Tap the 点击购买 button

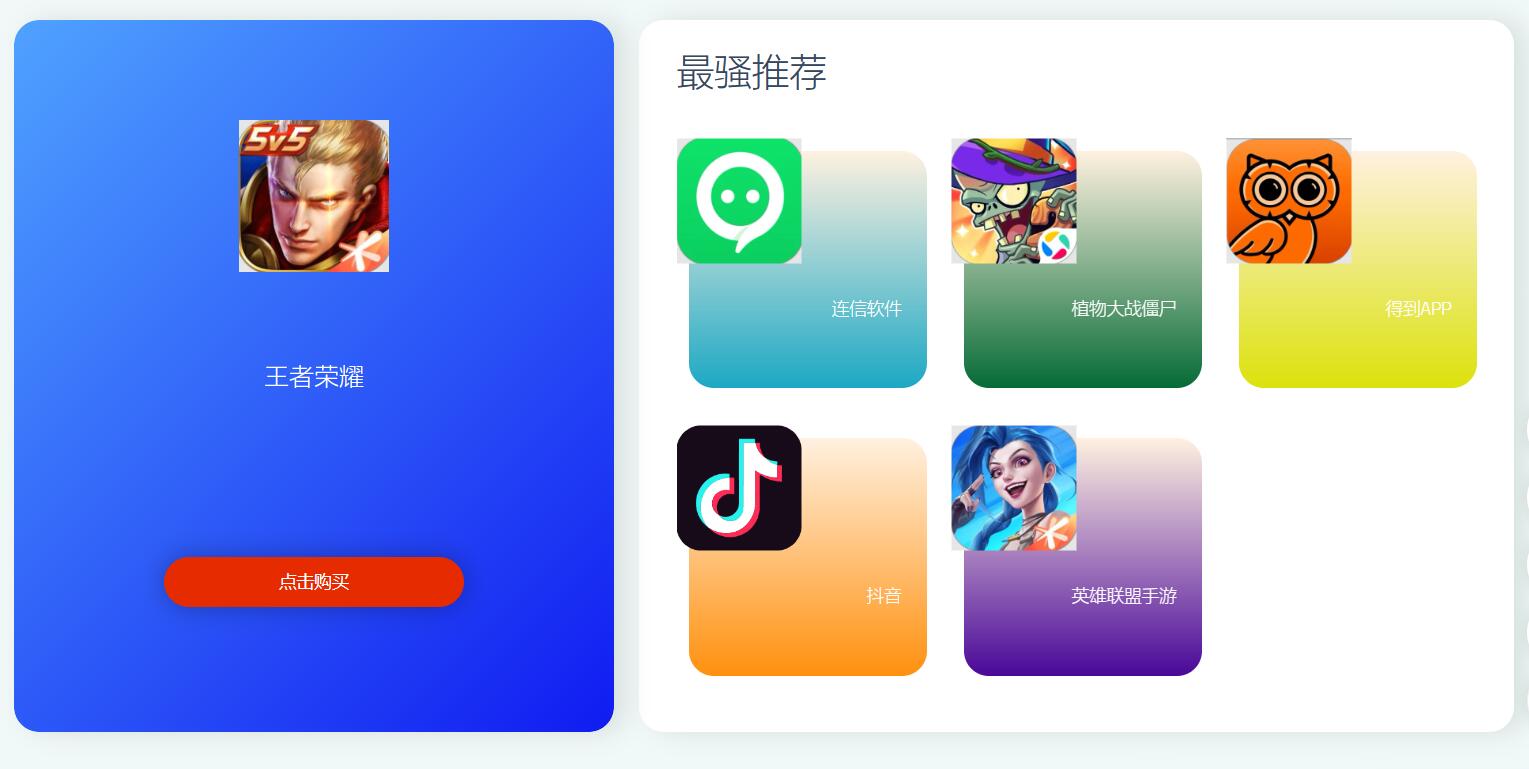pos(313,582)
